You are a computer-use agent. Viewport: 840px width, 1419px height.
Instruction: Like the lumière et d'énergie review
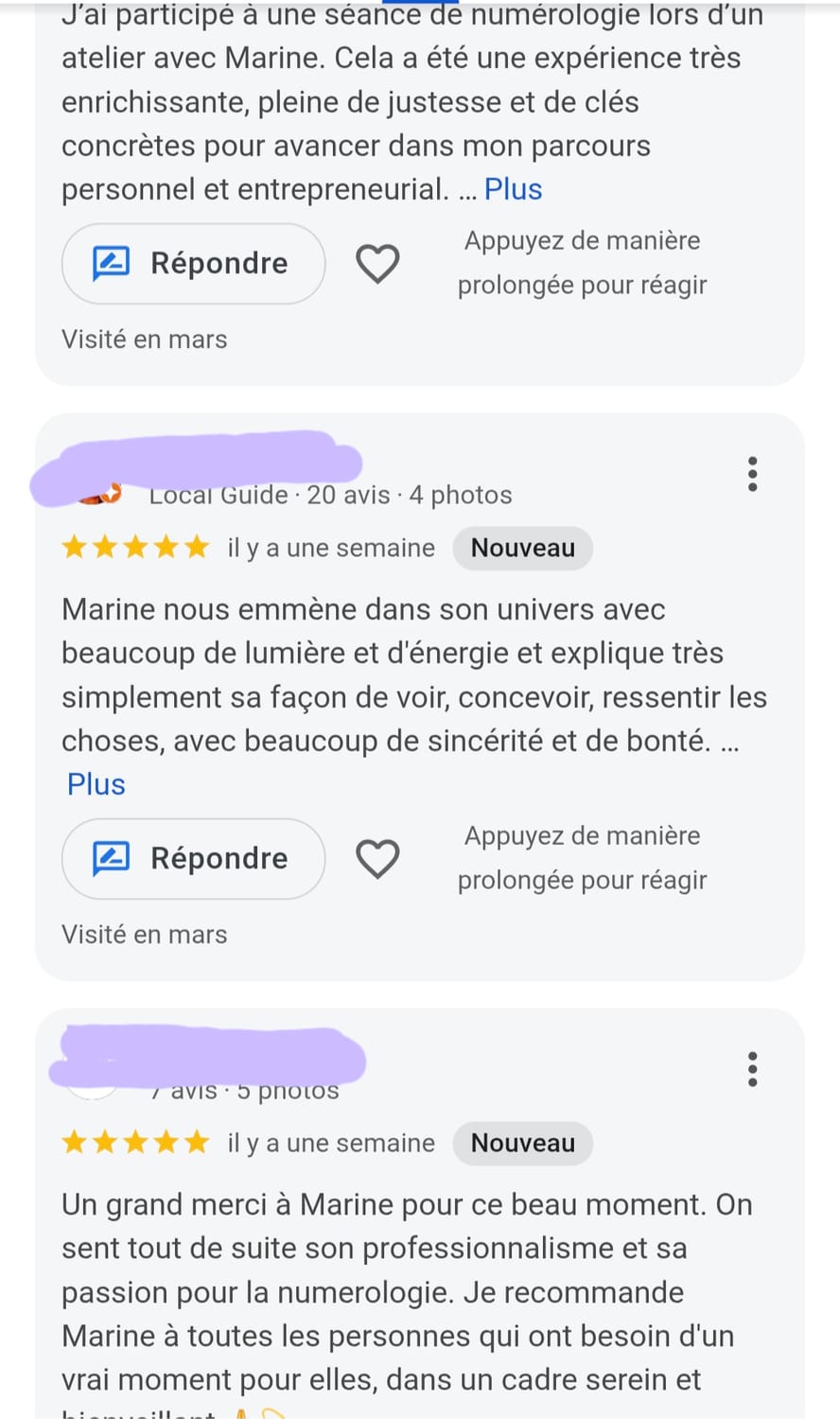(x=376, y=858)
